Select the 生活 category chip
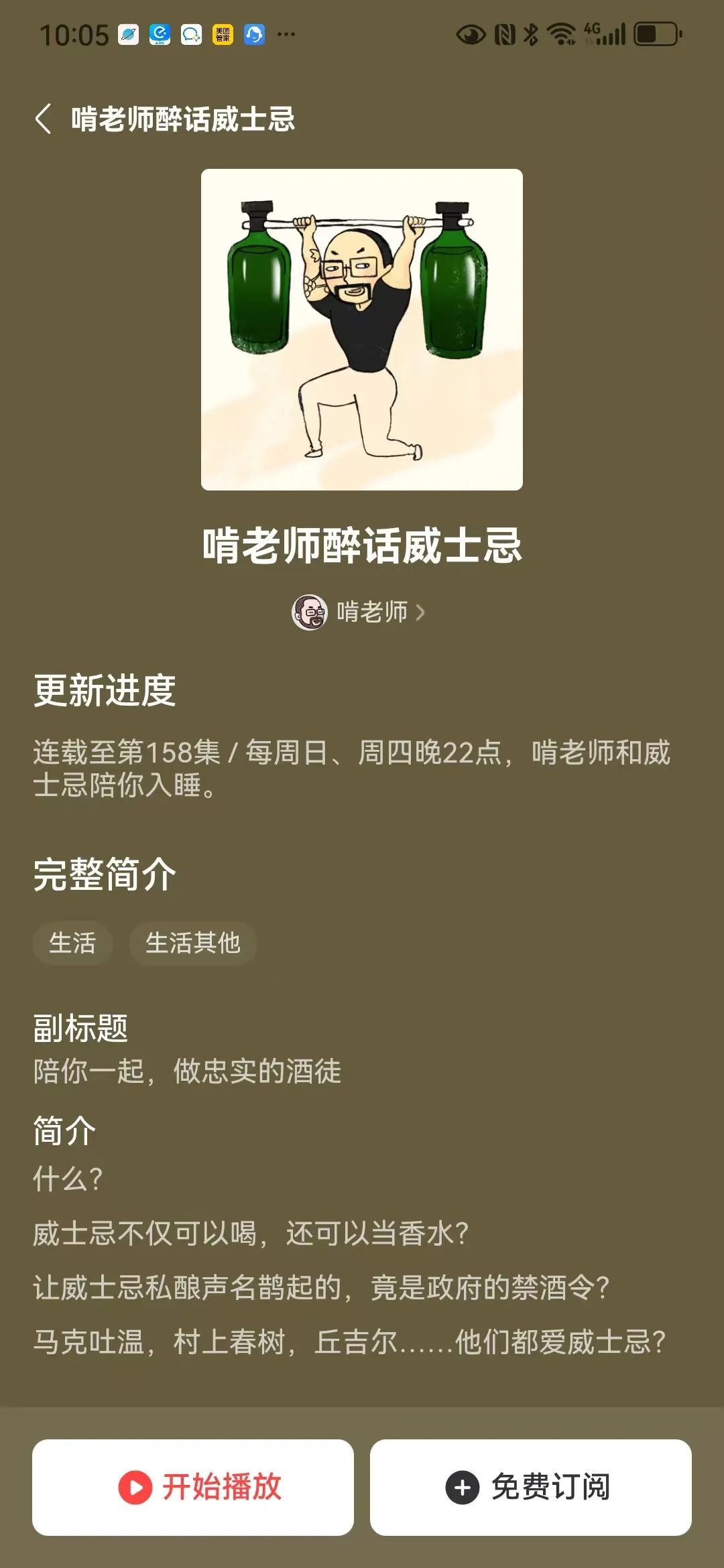This screenshot has width=724, height=1568. tap(72, 943)
